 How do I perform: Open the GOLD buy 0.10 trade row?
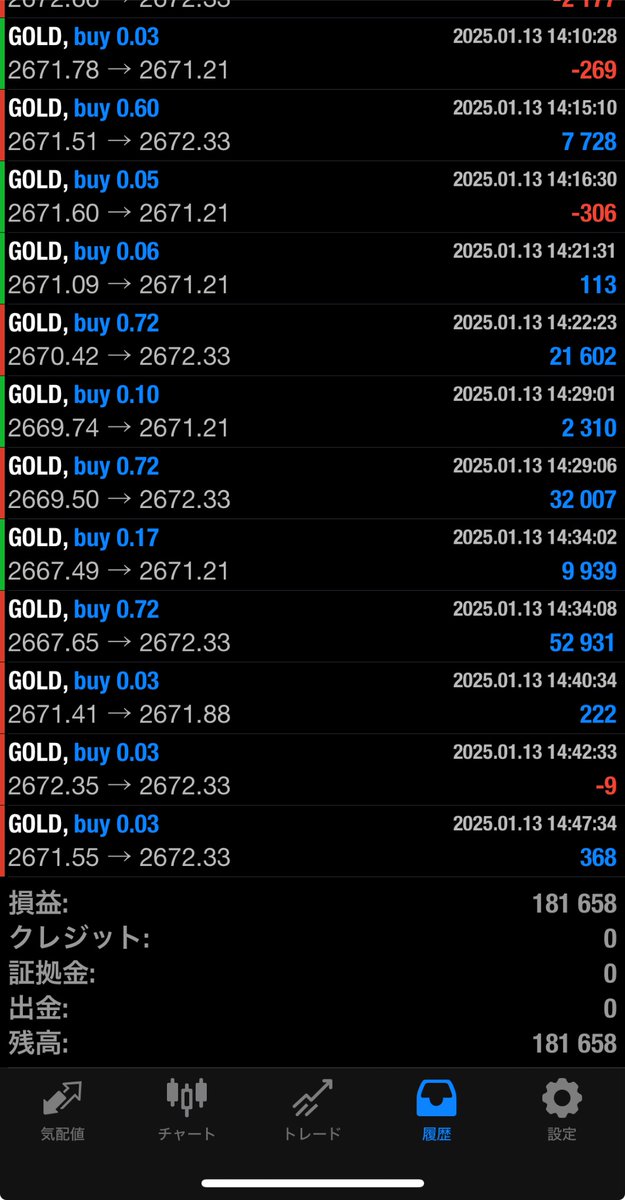(x=312, y=412)
